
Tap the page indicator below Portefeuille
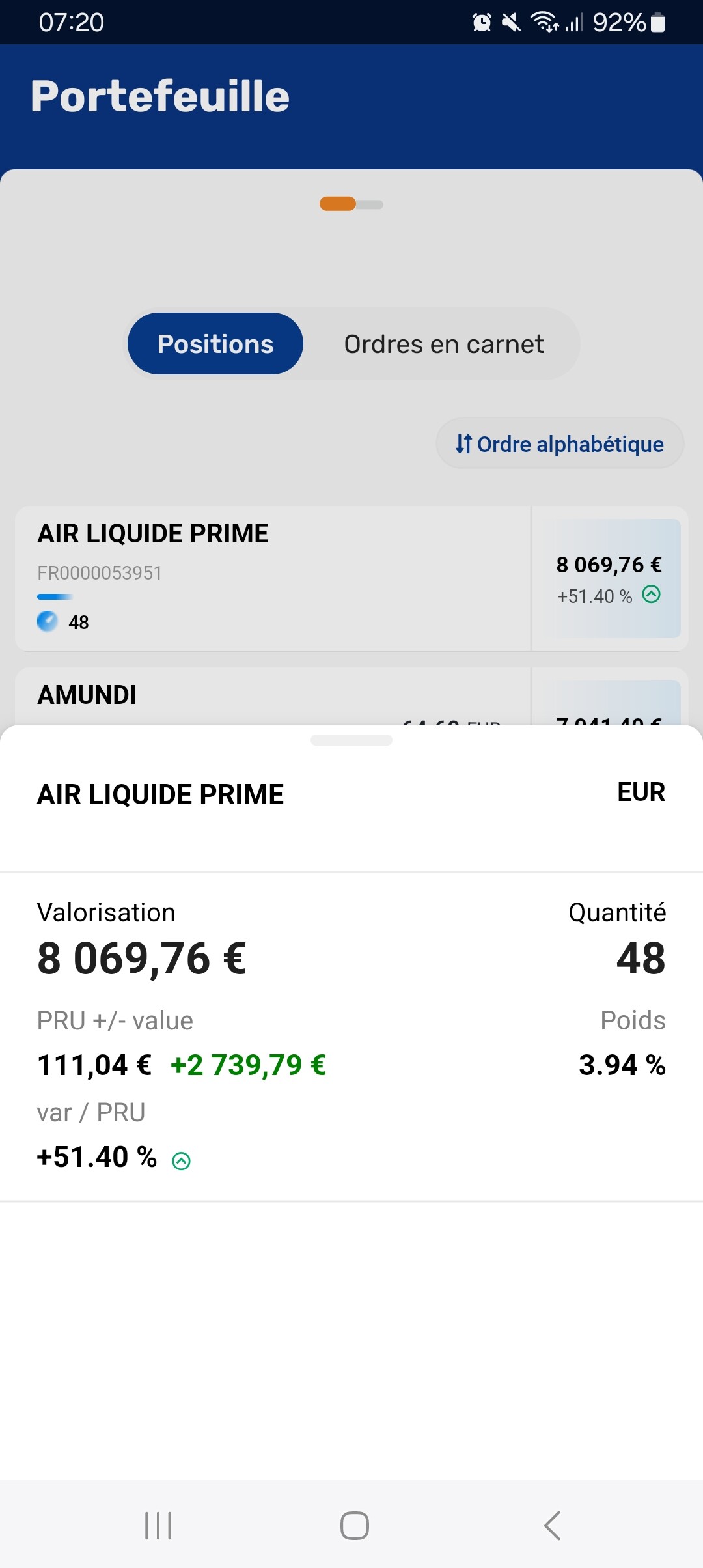point(351,204)
